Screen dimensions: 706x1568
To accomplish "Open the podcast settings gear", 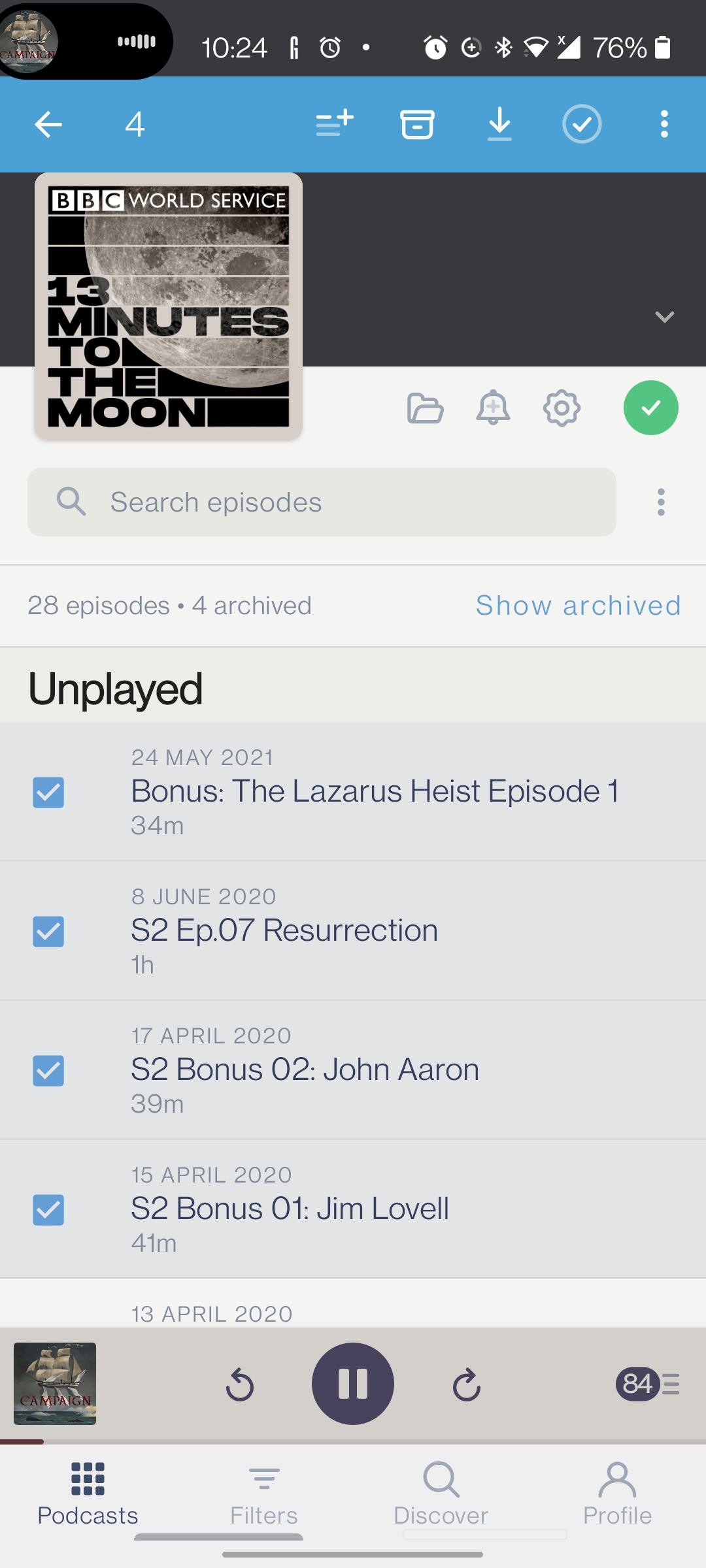I will [x=561, y=408].
